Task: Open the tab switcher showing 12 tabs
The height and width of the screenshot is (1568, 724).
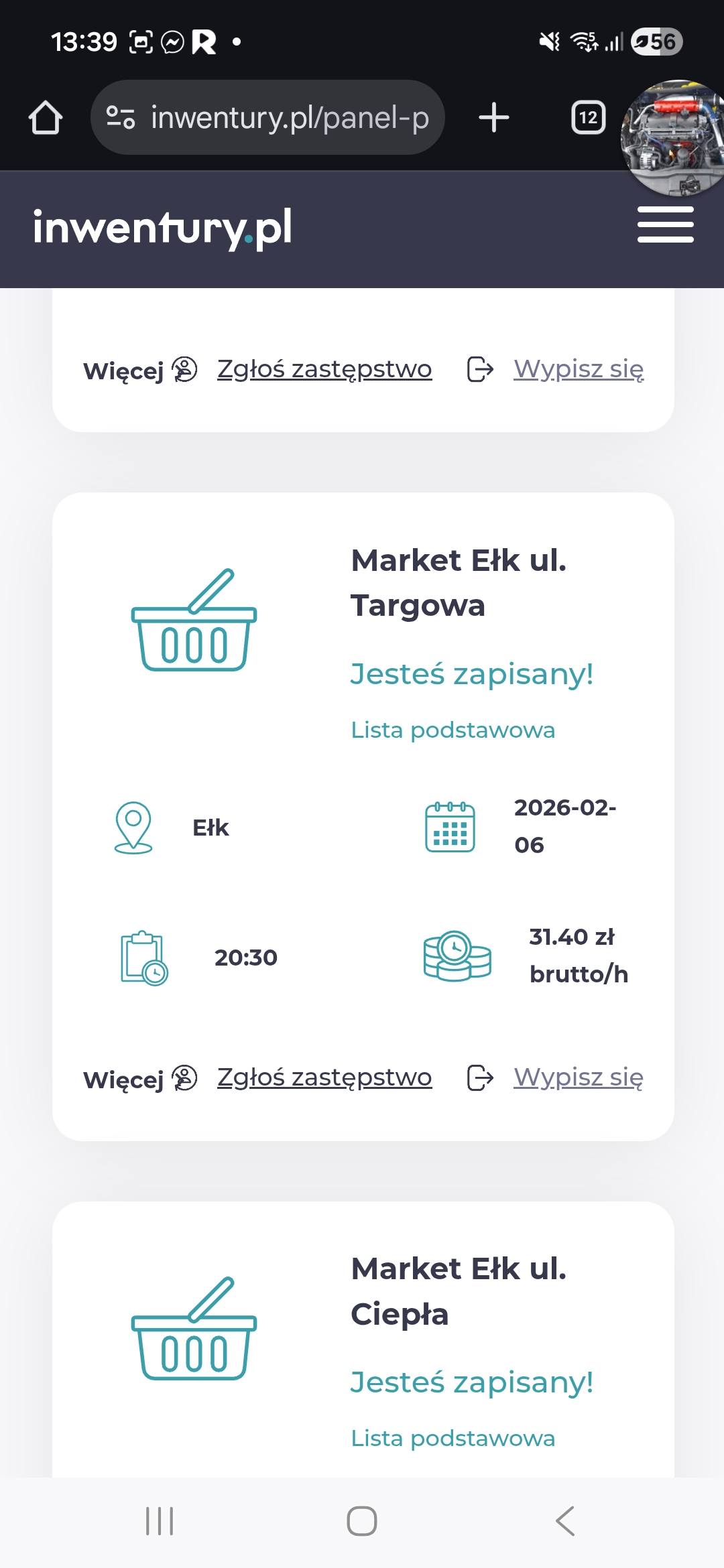Action: (588, 117)
